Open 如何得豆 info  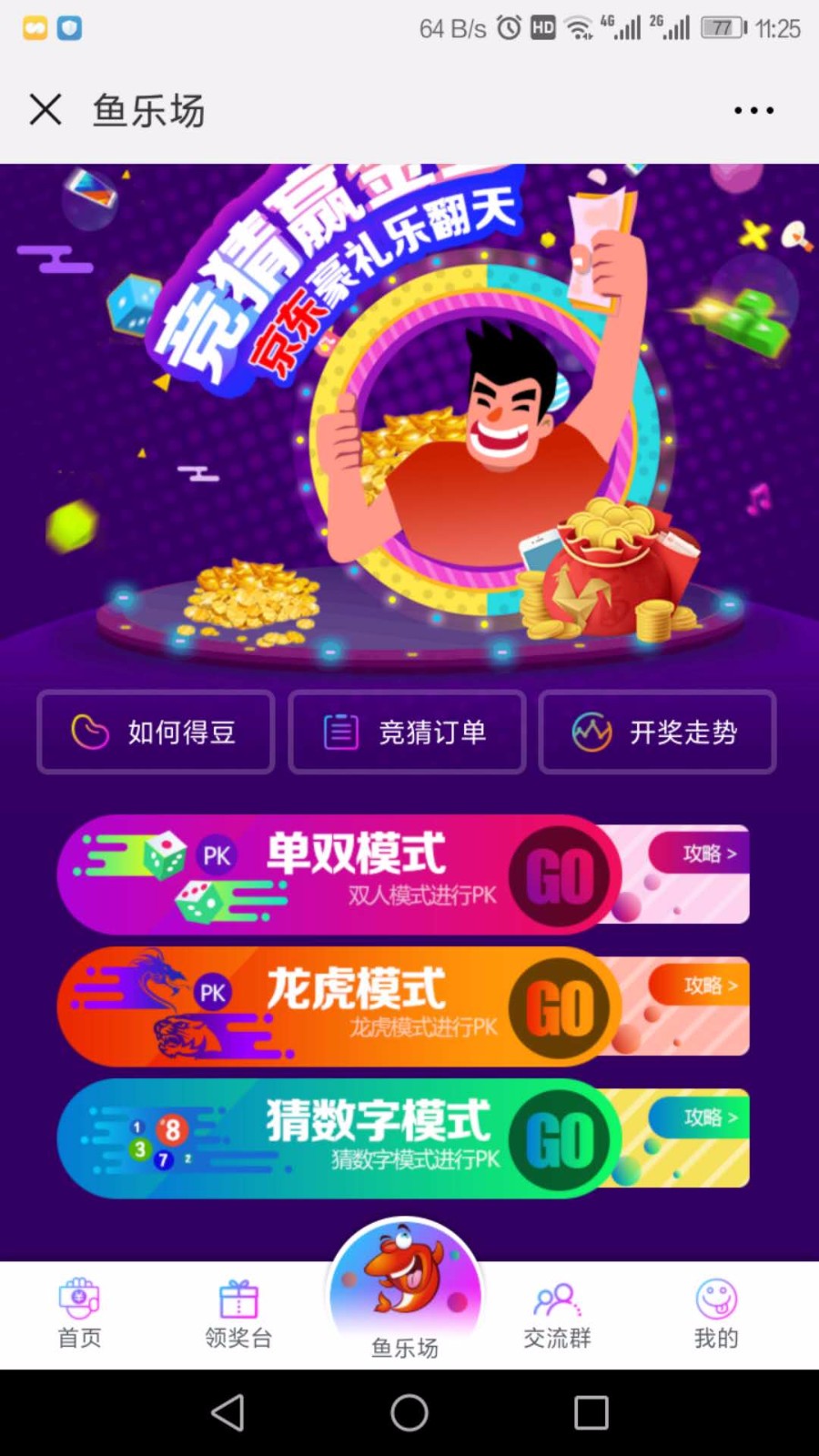click(x=156, y=732)
